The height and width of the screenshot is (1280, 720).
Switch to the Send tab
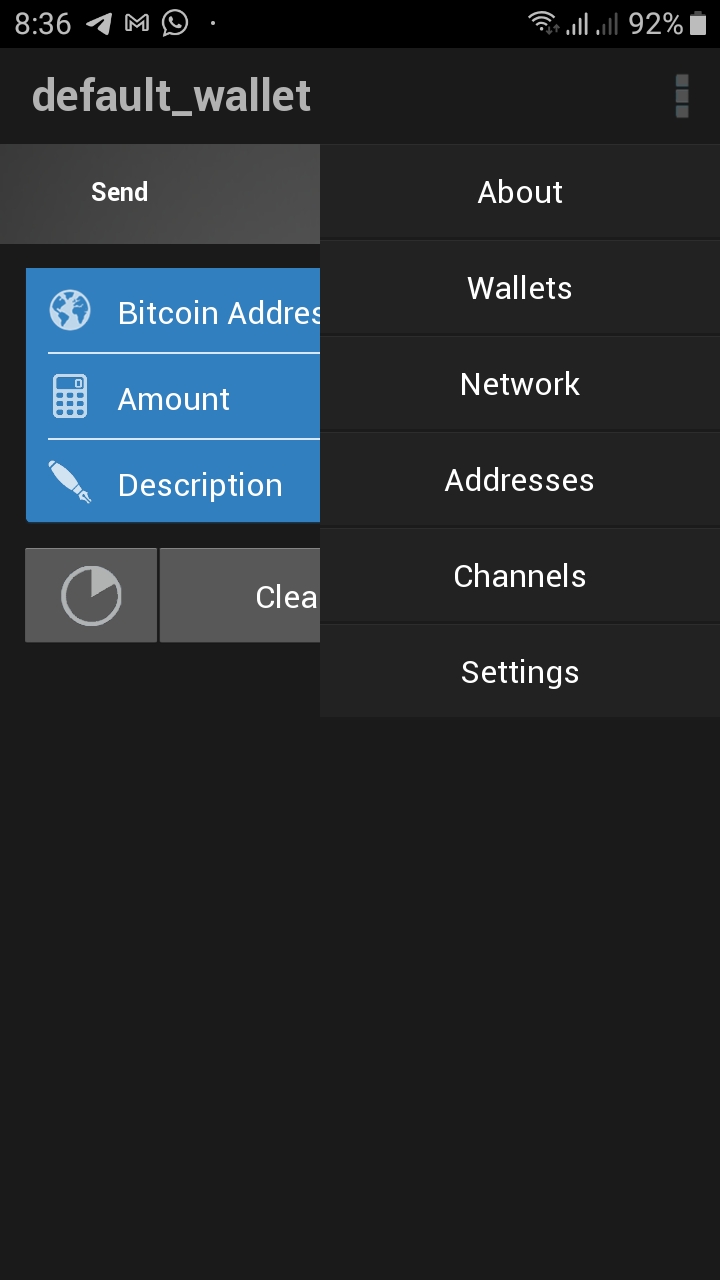pyautogui.click(x=120, y=192)
